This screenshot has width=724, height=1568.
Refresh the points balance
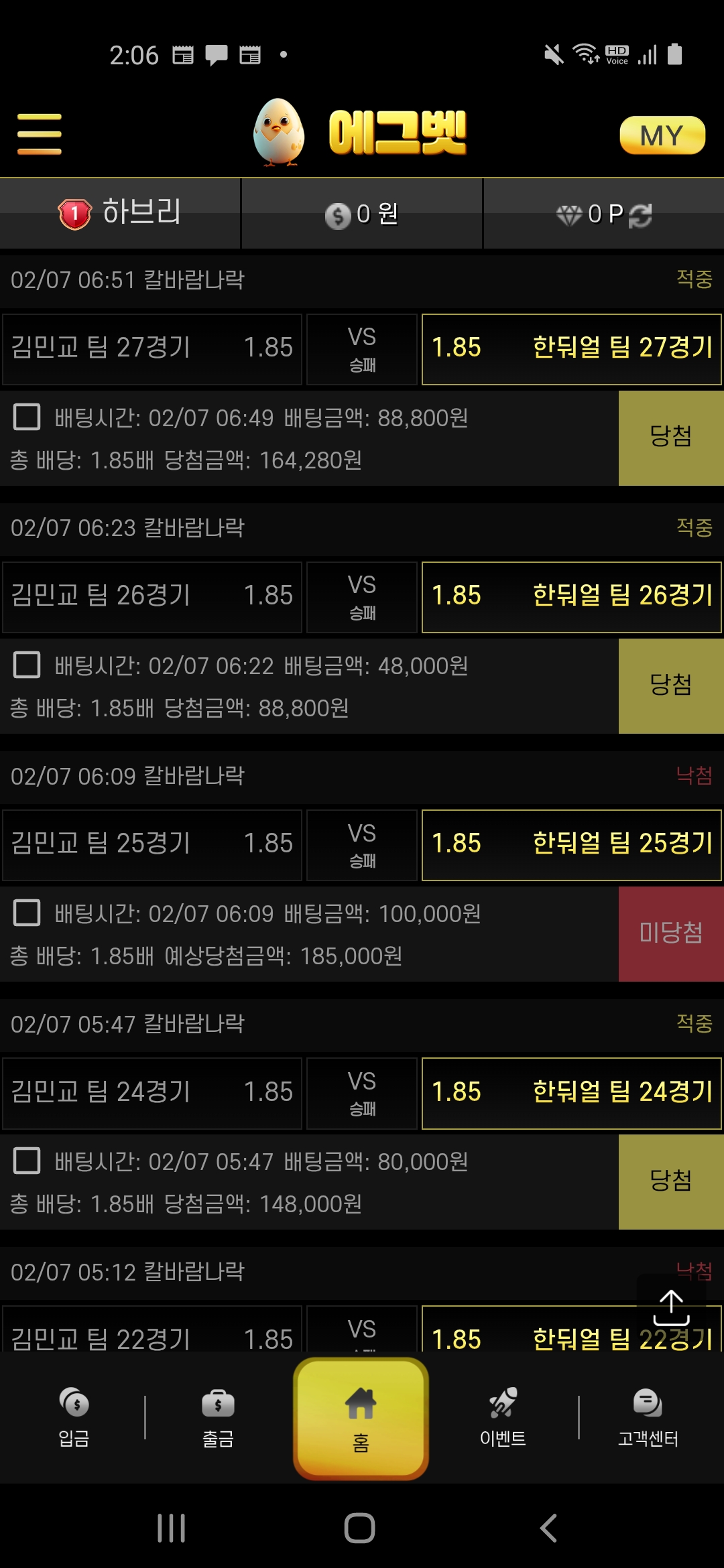[x=640, y=215]
